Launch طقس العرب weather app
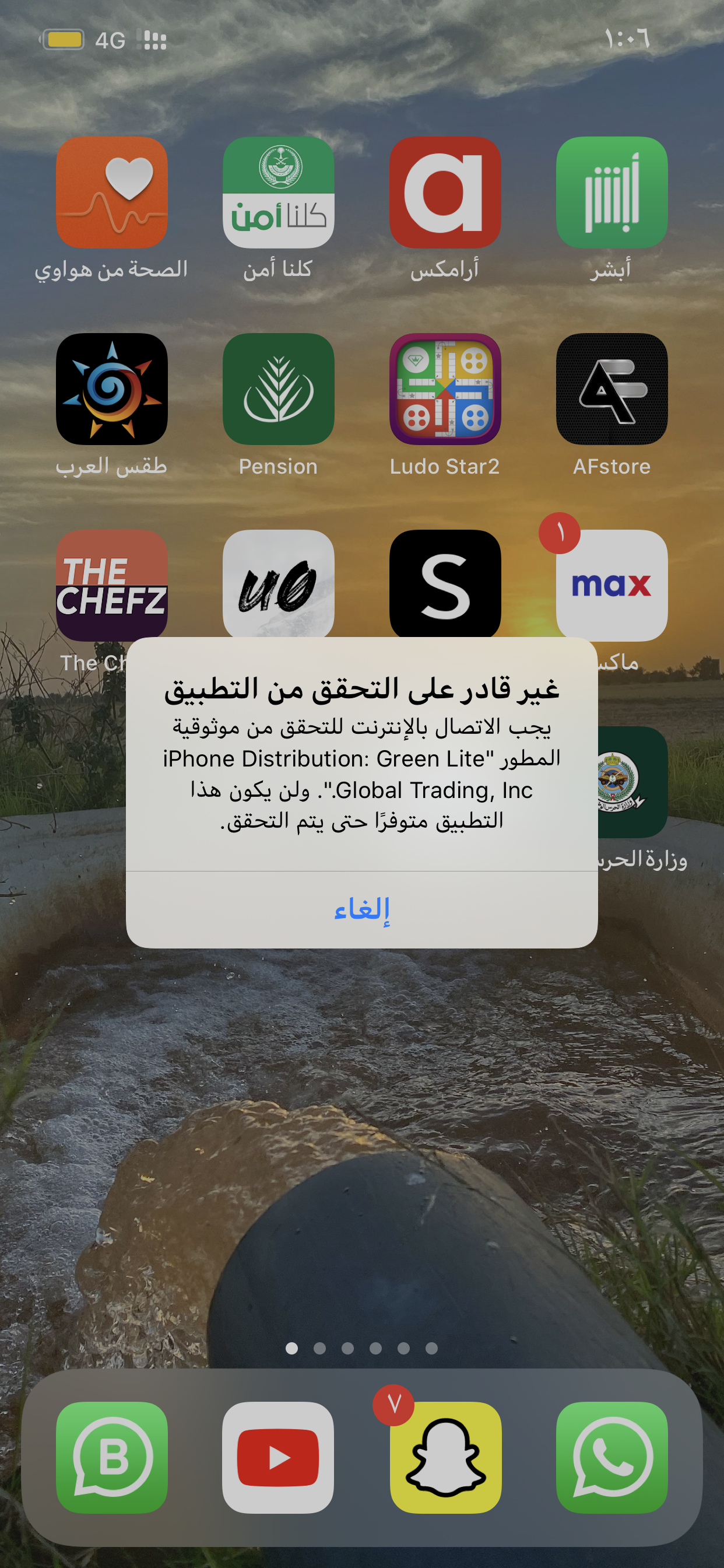724x1568 pixels. (111, 389)
